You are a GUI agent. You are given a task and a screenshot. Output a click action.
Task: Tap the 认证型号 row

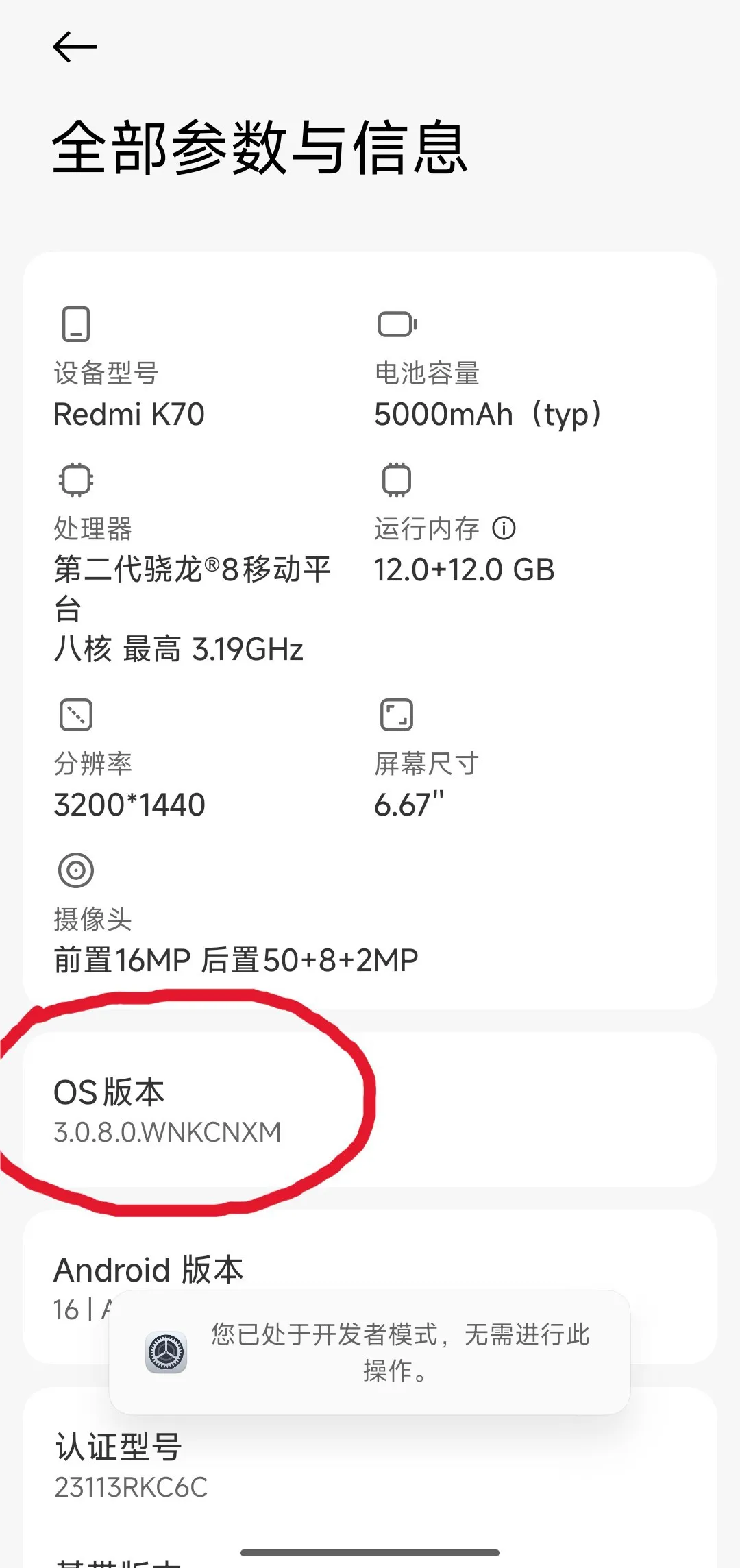point(370,1467)
